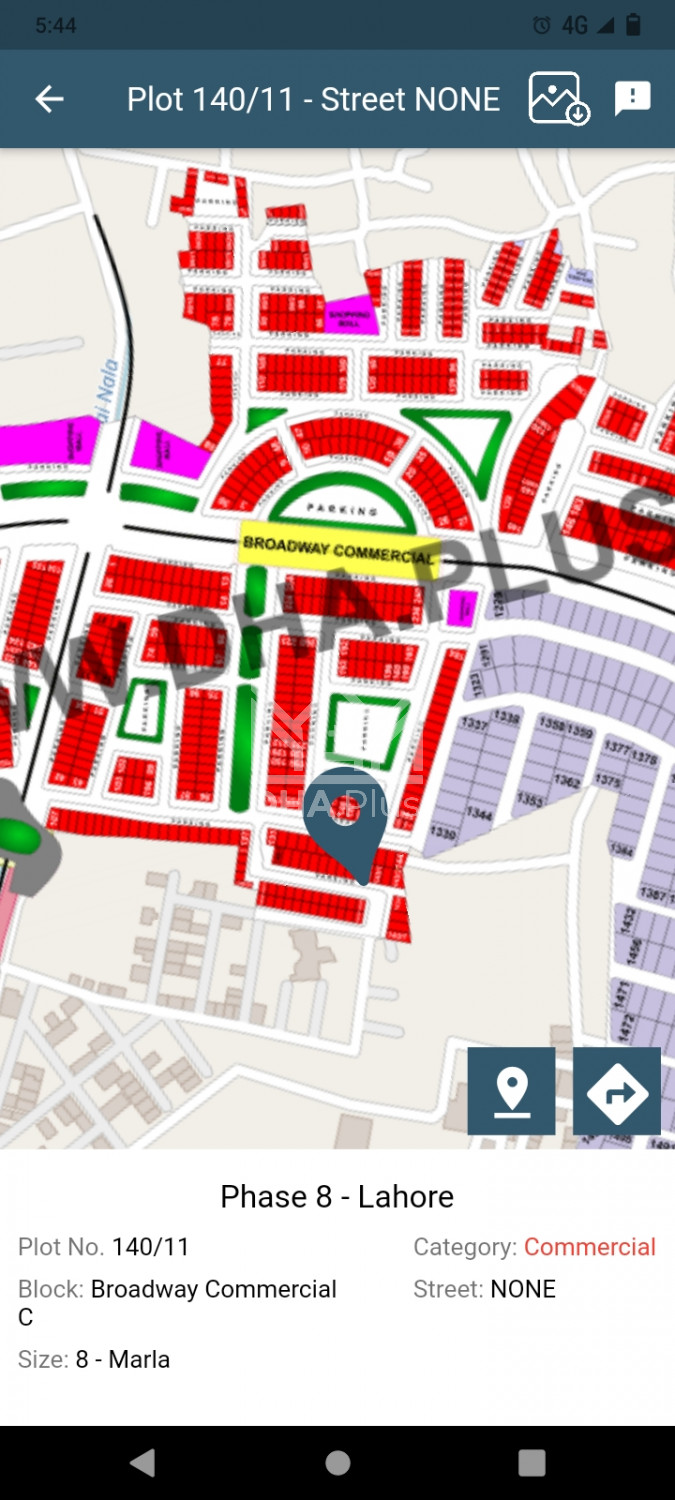Open recent apps from navigation bar

tap(532, 1463)
